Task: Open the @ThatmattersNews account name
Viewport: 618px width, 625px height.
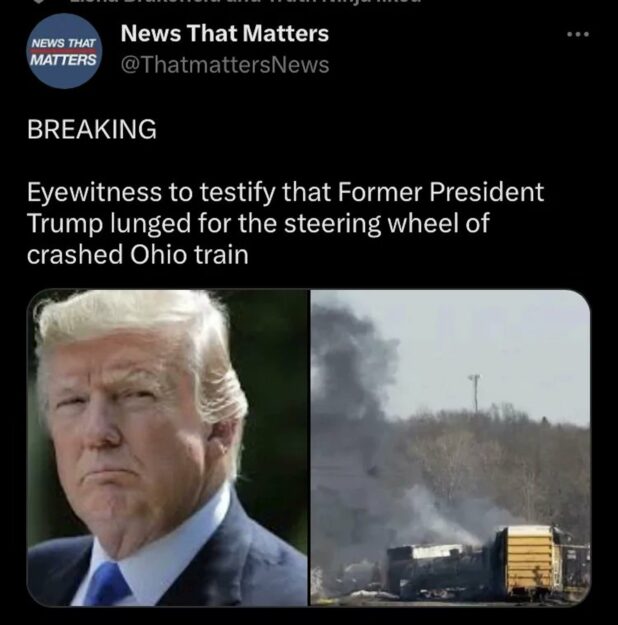Action: point(224,65)
